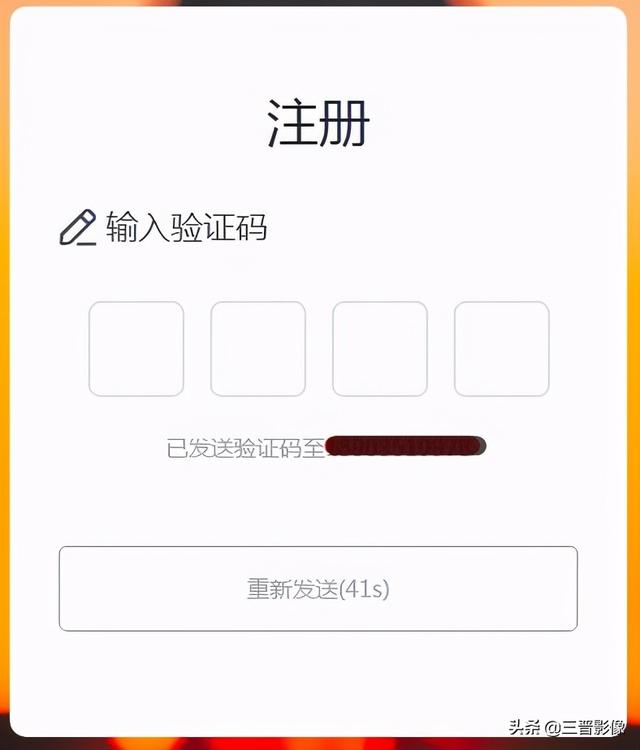Tap the first verification code box
The height and width of the screenshot is (750, 640).
136,349
